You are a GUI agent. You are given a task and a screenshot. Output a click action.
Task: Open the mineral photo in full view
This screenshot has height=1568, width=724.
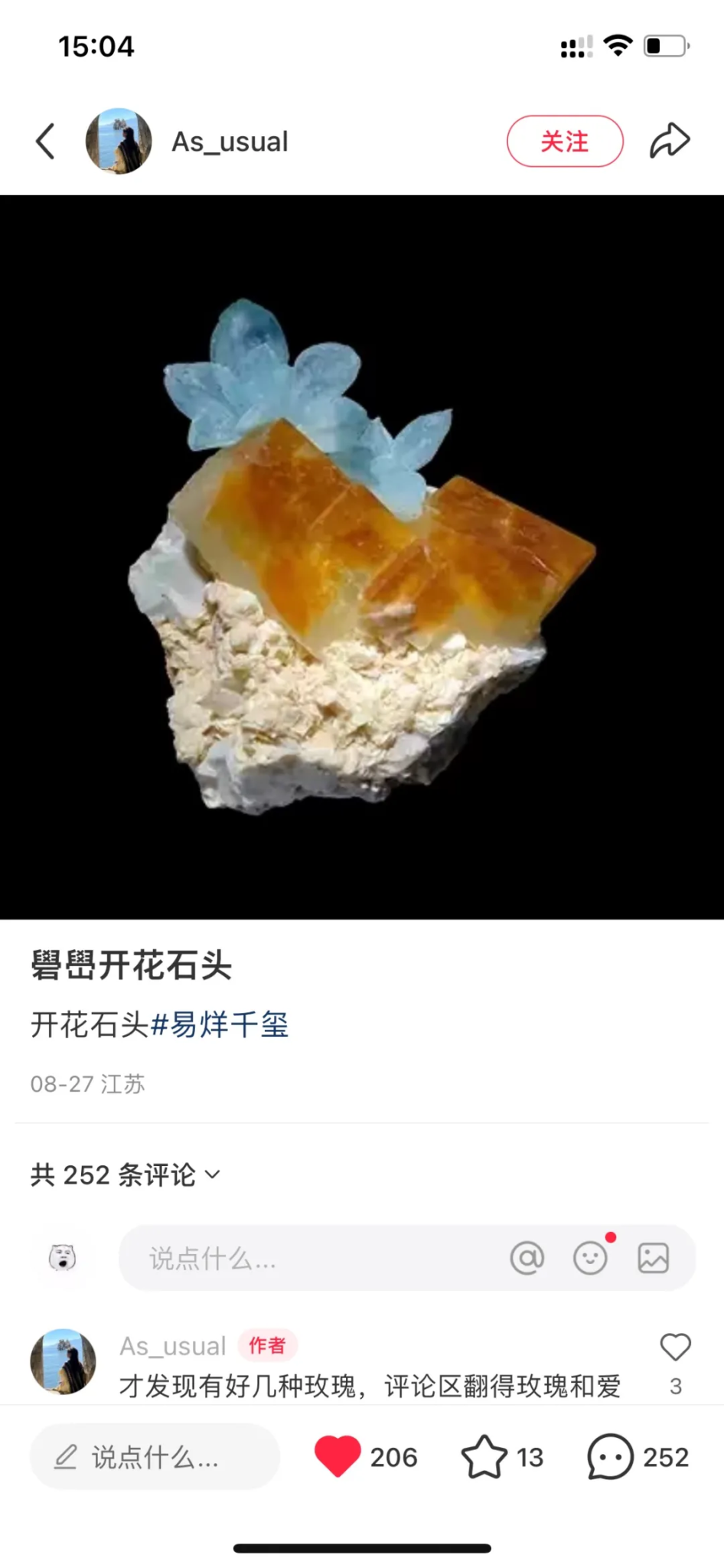point(362,557)
